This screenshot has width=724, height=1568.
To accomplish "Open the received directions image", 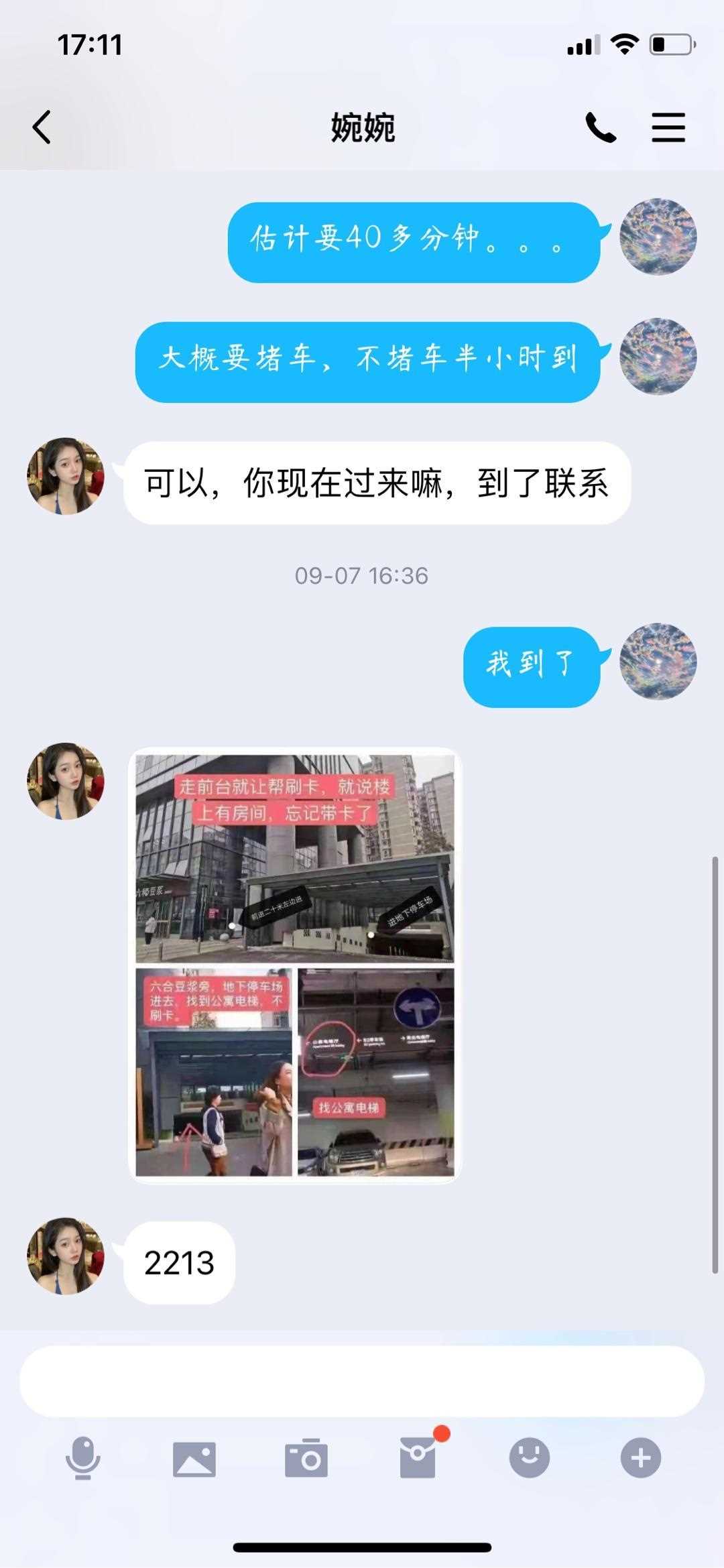I will pyautogui.click(x=295, y=965).
